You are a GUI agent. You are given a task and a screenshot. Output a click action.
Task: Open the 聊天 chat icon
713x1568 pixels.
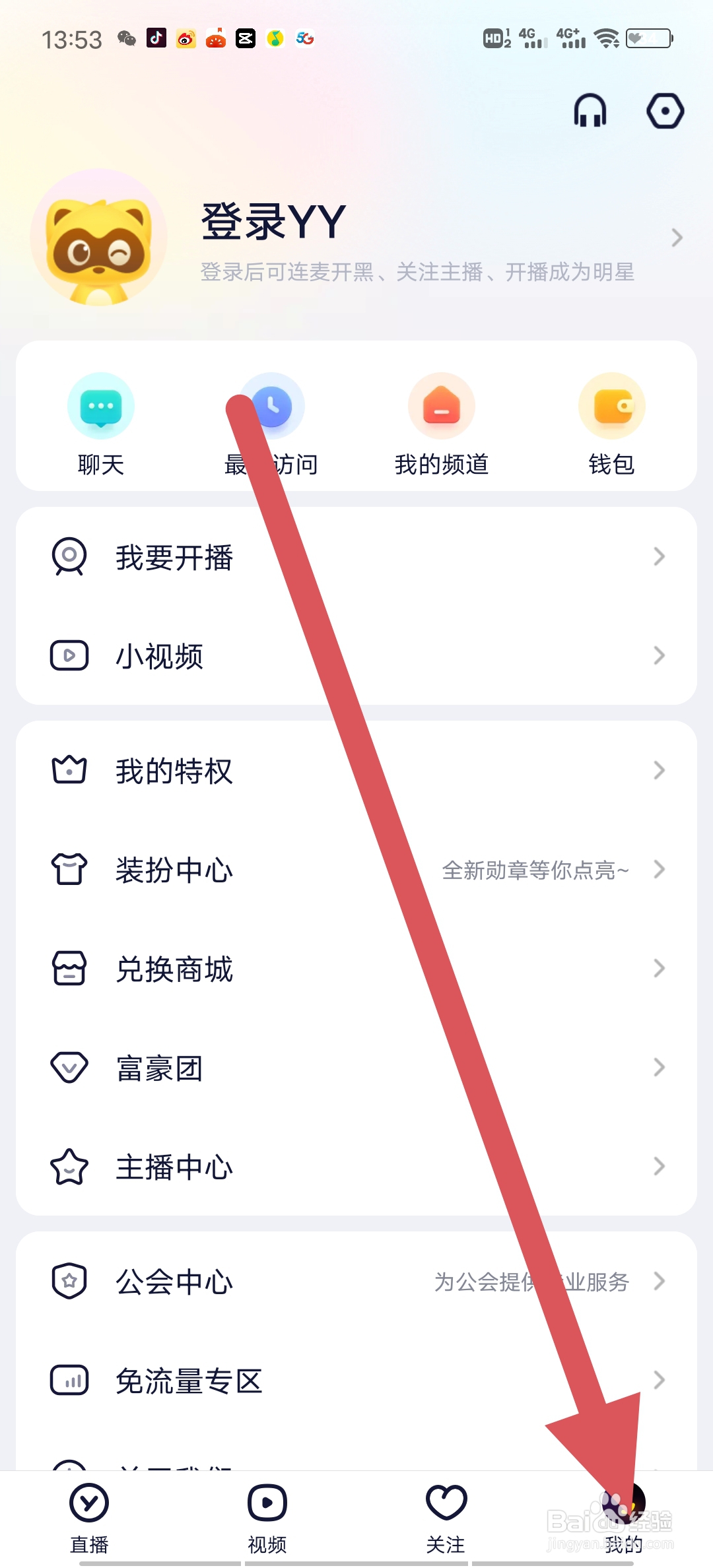tap(100, 406)
